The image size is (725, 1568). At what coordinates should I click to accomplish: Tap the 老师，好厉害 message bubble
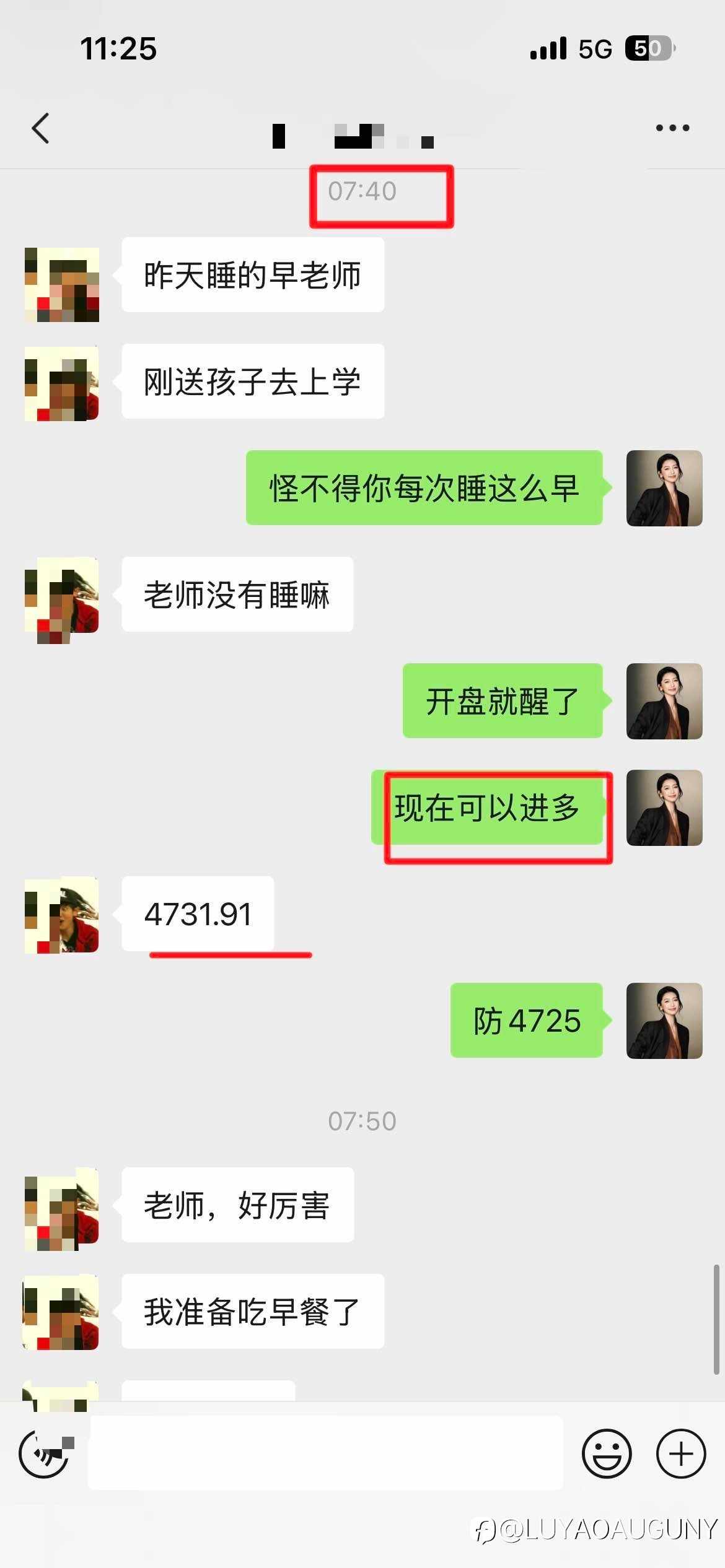(237, 1204)
